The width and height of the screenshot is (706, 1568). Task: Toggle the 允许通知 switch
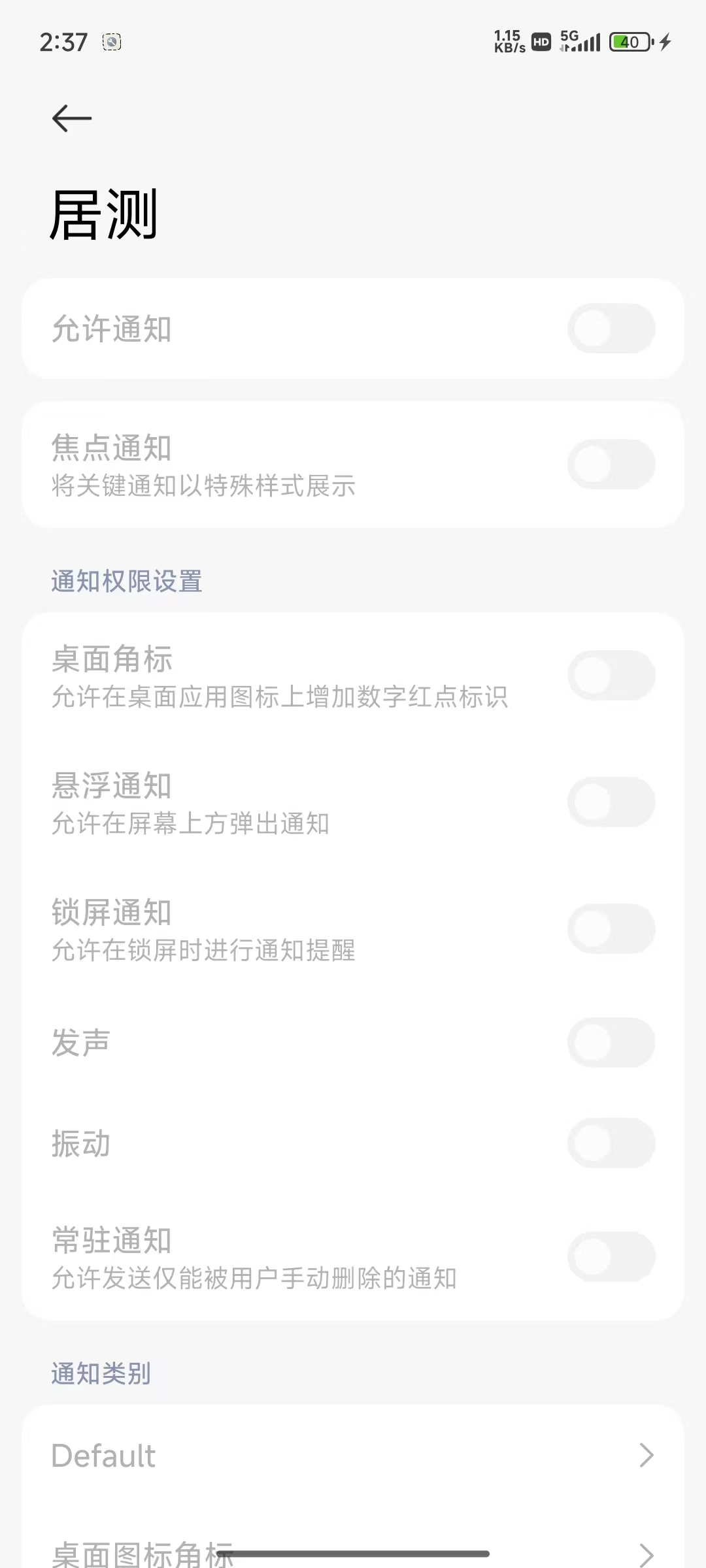click(611, 329)
